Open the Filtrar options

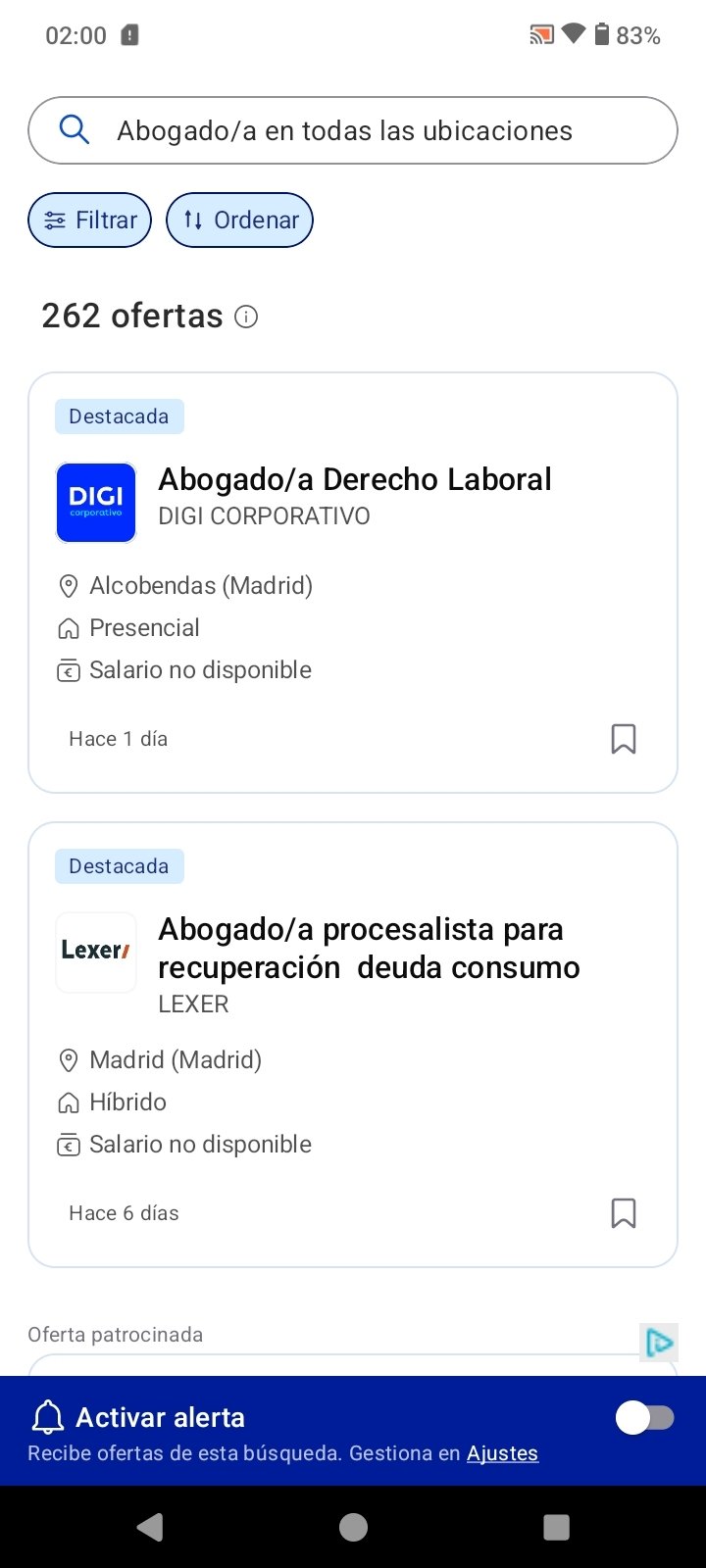coord(90,220)
